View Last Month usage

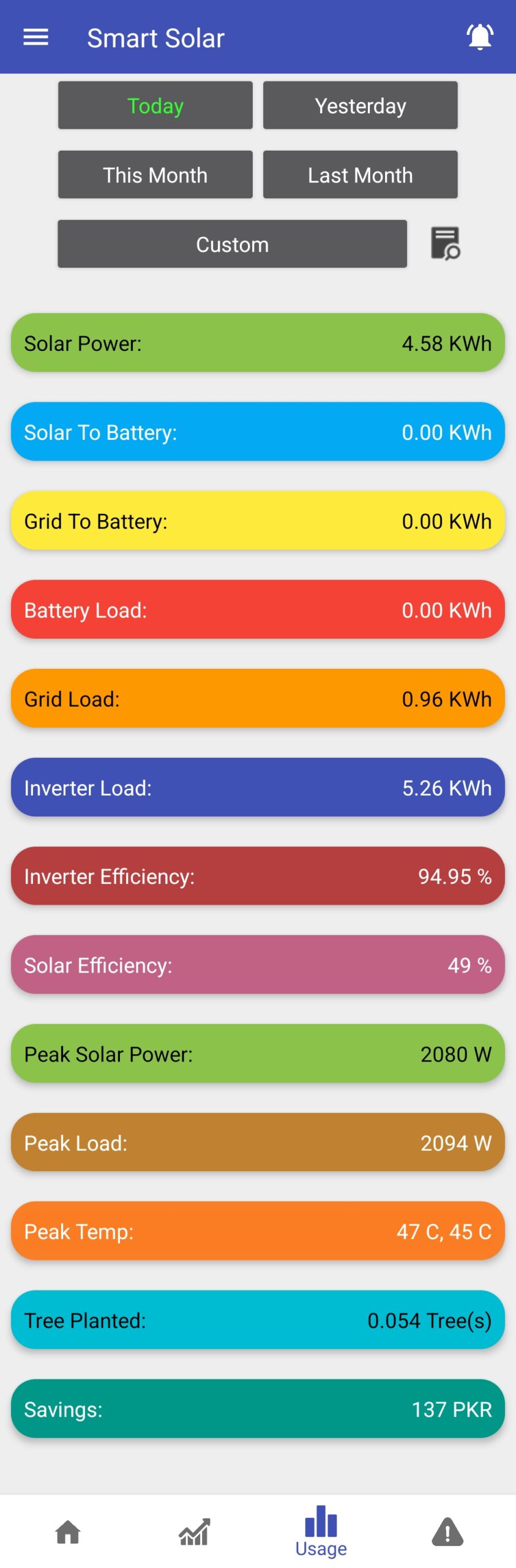pyautogui.click(x=360, y=175)
